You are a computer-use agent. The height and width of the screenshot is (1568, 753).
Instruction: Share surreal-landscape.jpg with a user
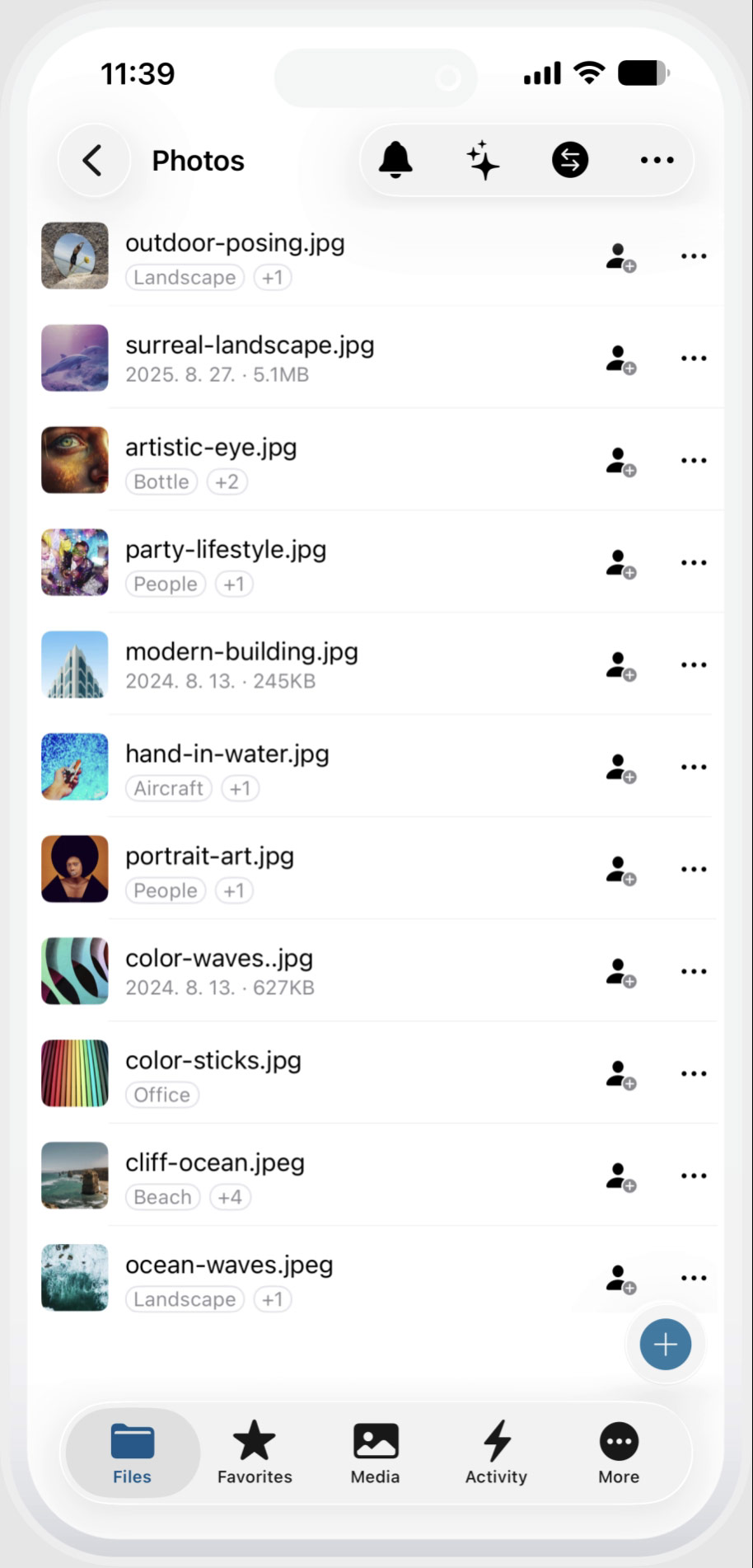[x=620, y=359]
